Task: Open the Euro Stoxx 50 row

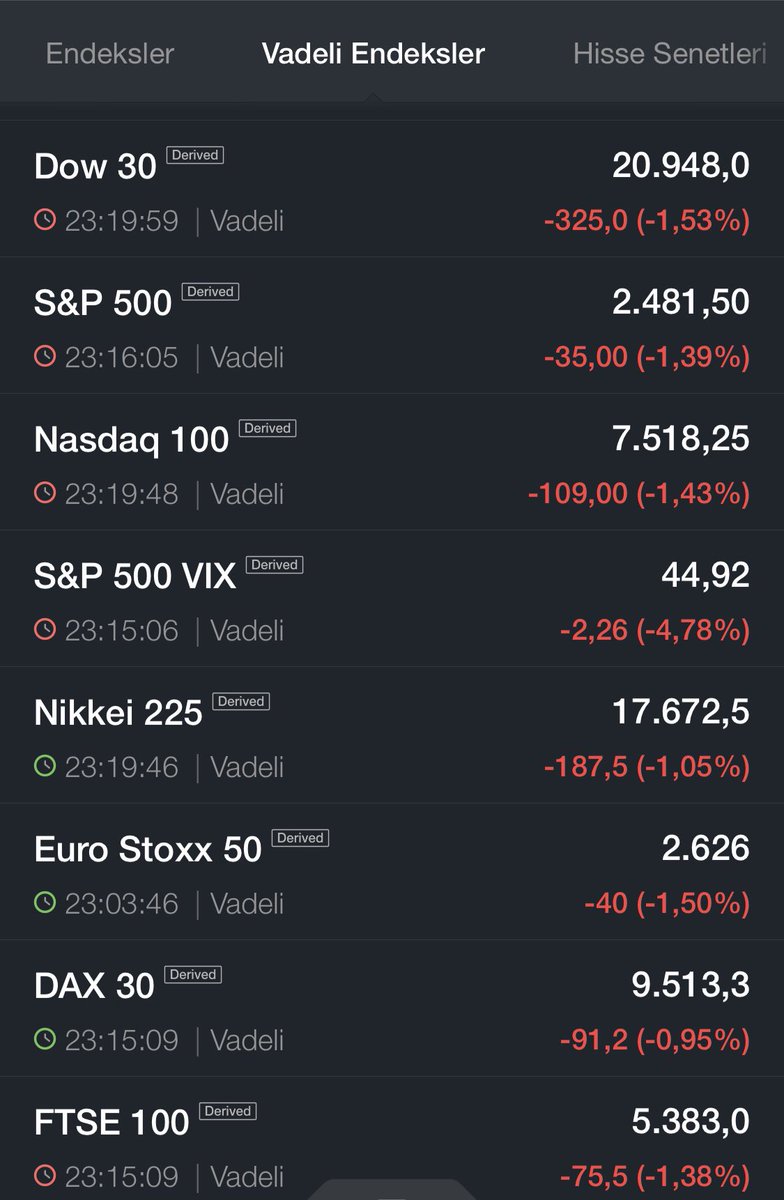Action: click(392, 872)
